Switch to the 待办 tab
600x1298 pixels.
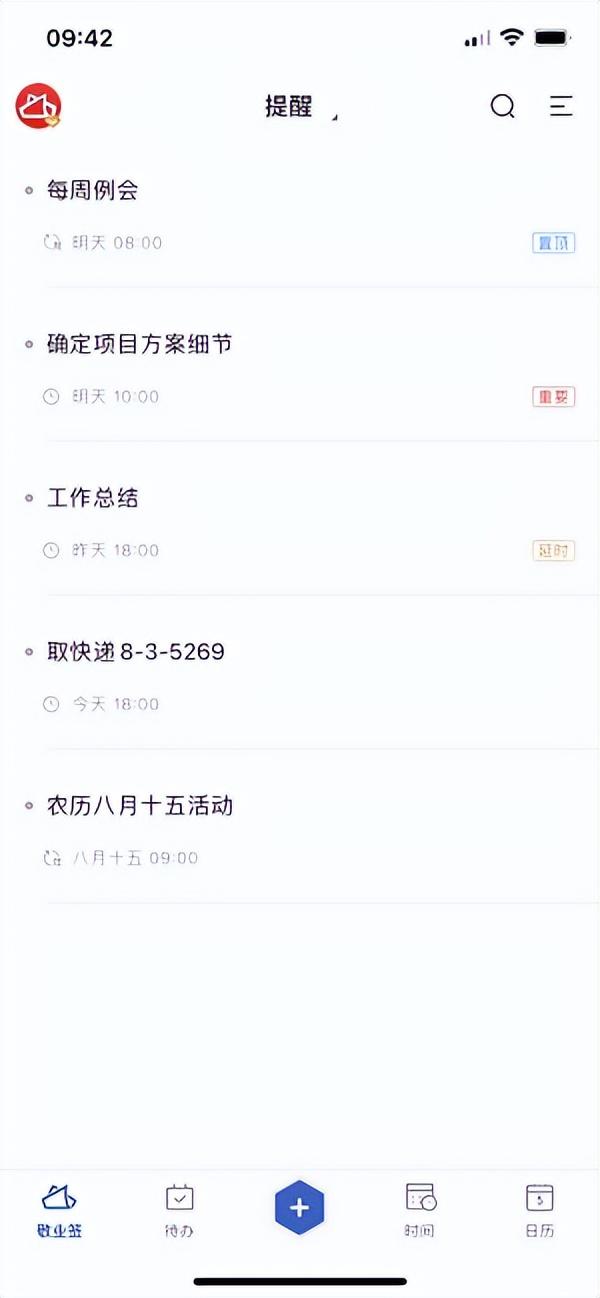179,1210
